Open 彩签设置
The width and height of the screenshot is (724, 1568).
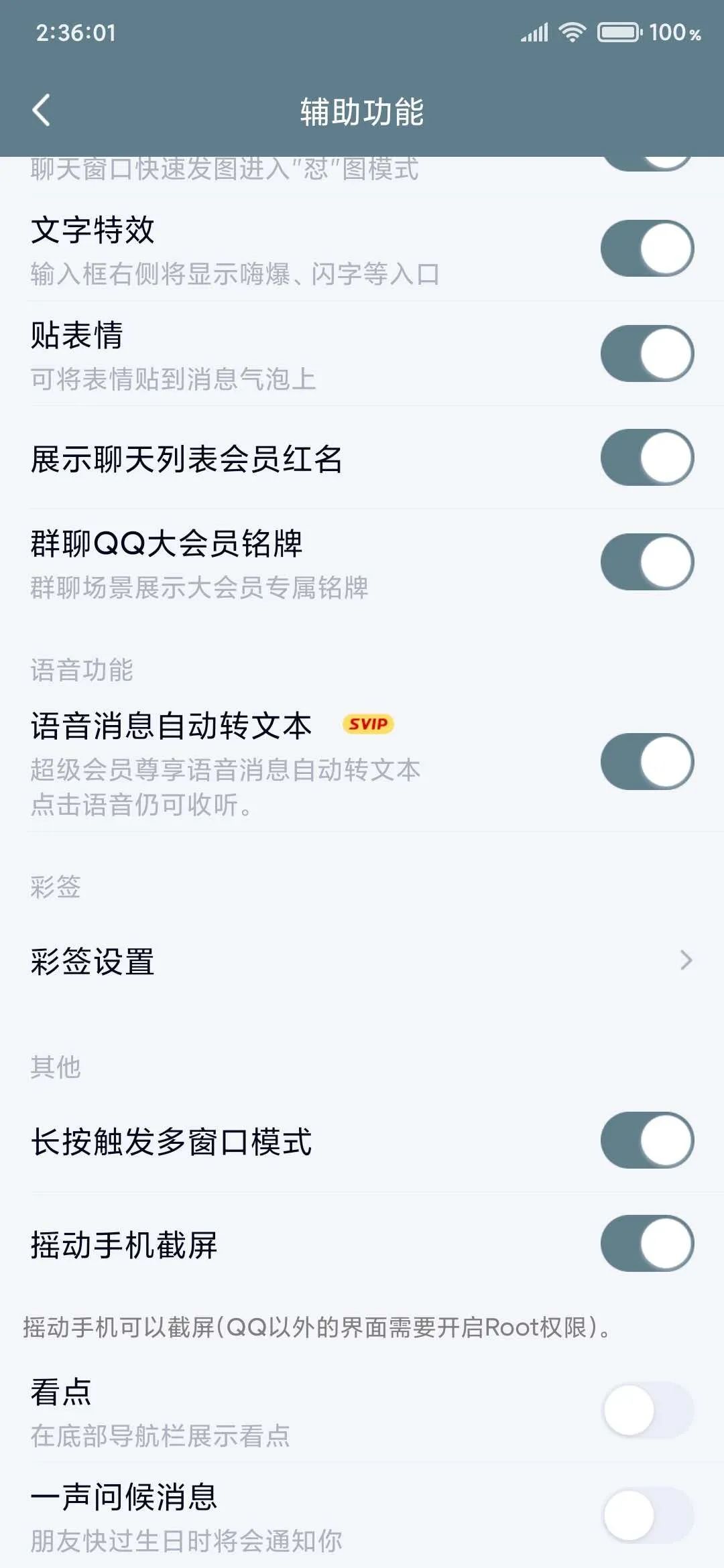(x=362, y=961)
